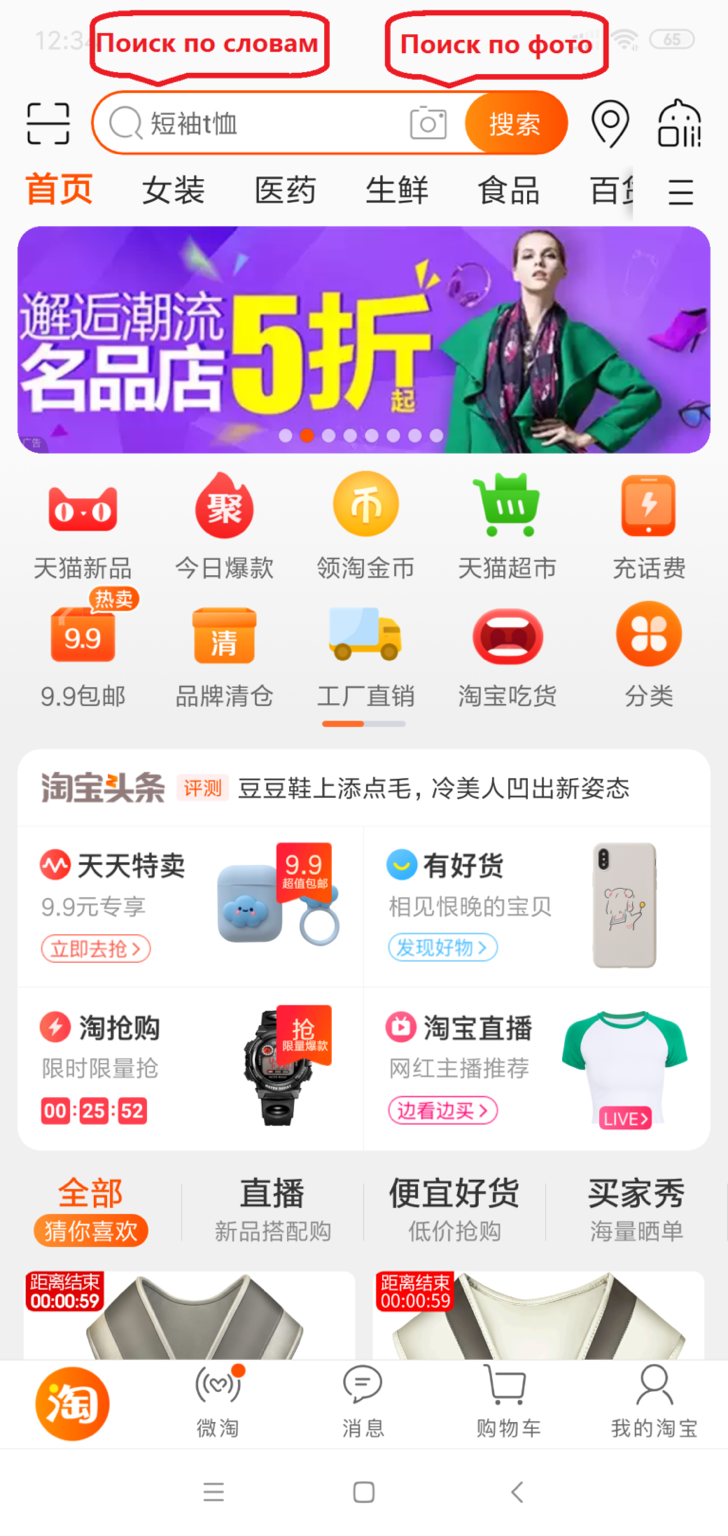Go to 我的淘宝 profile tab
728x1536 pixels.
pos(654,1402)
